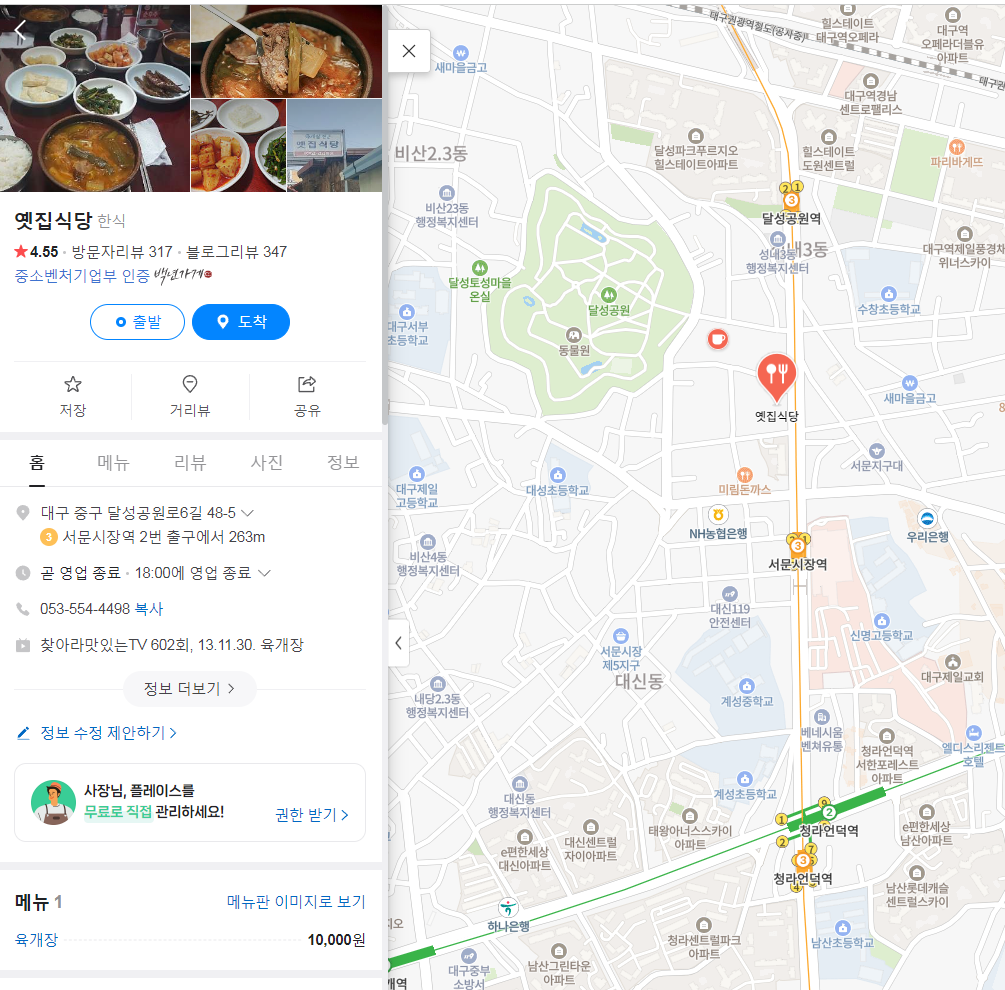Screen dimensions: 1005x990
Task: Go back using the arrow on photo
Action: [20, 30]
